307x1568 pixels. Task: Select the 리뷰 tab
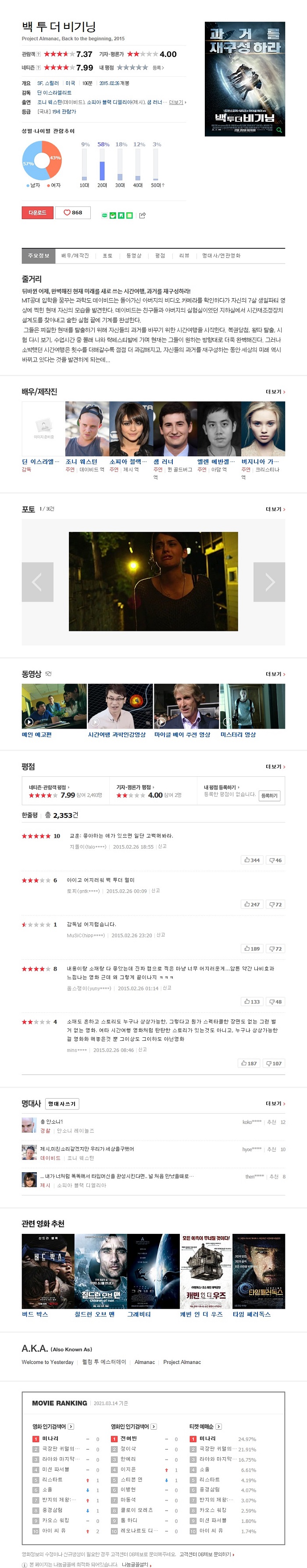tap(184, 256)
